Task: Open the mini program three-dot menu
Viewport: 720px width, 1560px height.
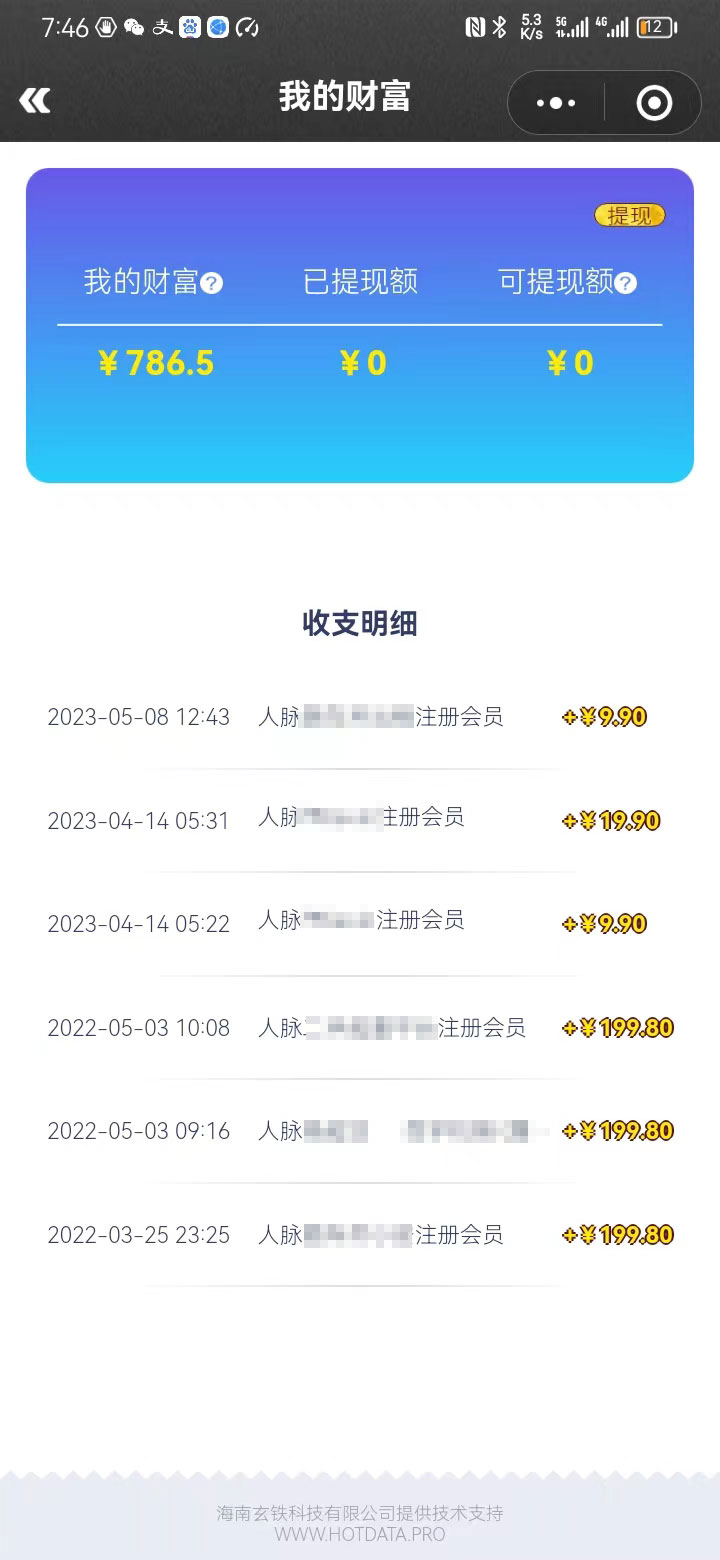Action: pyautogui.click(x=556, y=102)
